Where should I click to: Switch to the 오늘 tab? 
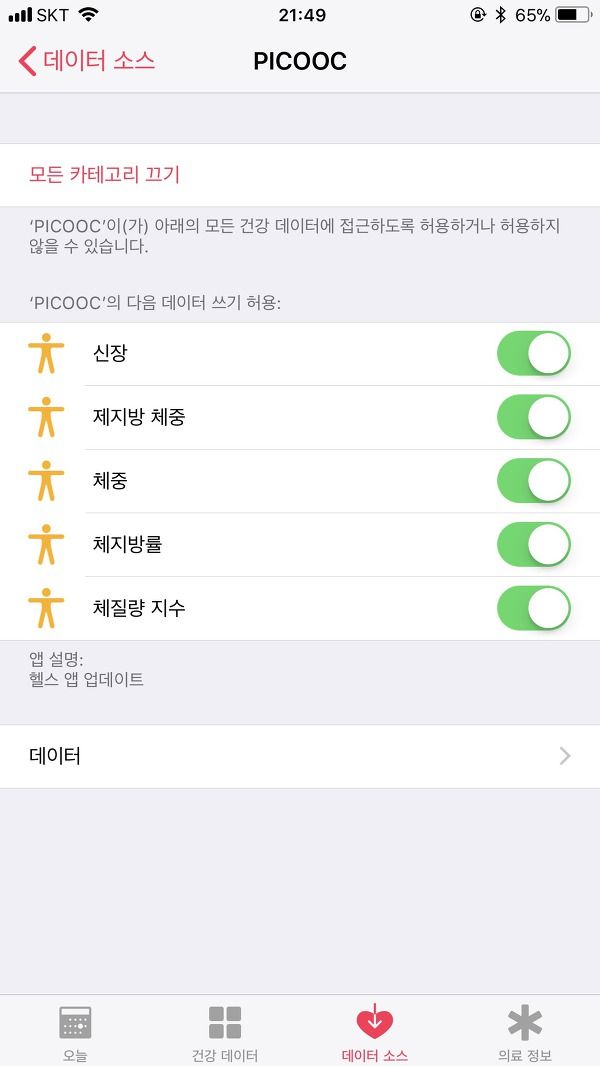tap(75, 1032)
